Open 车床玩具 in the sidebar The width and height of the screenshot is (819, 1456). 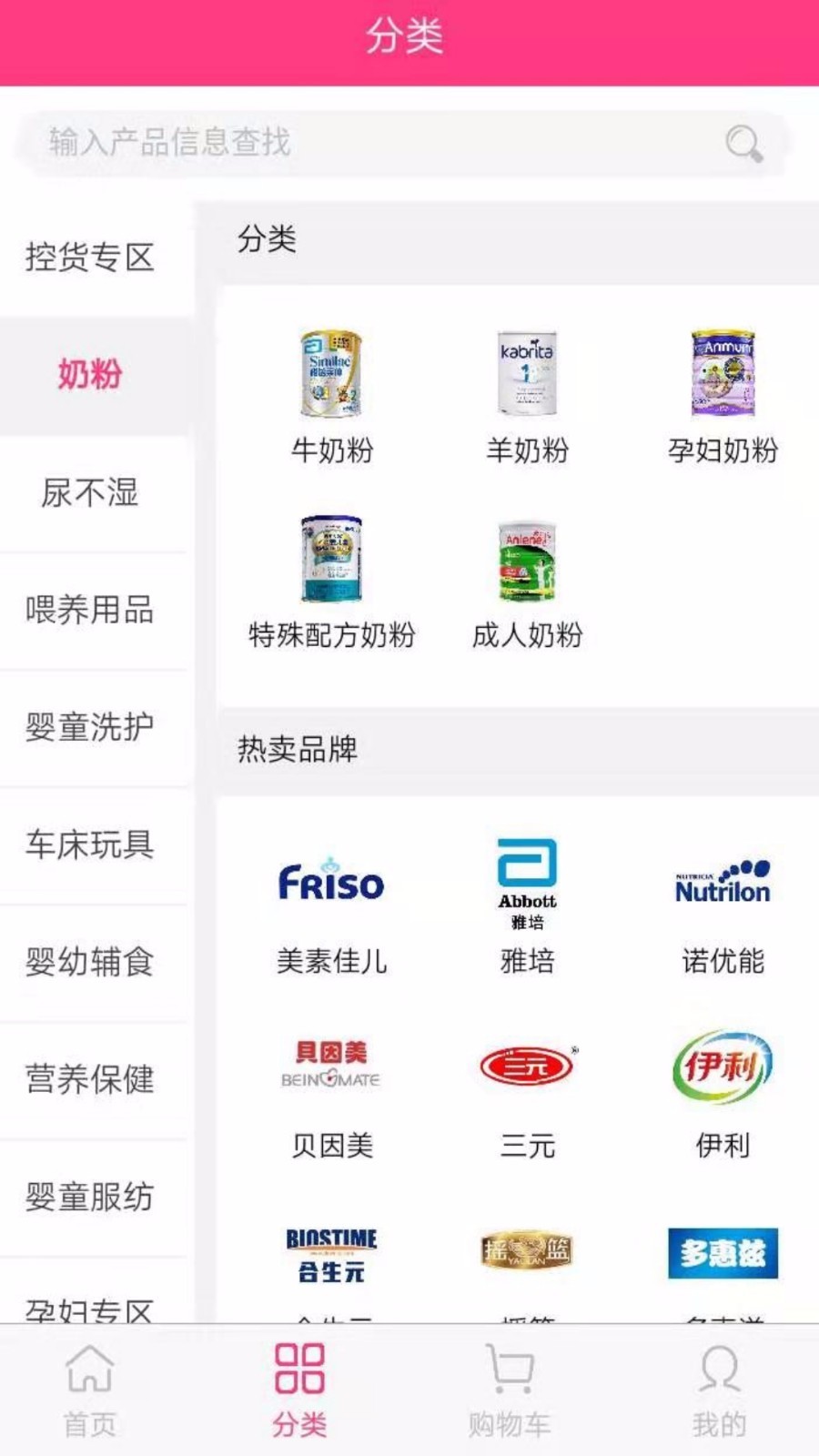pyautogui.click(x=90, y=844)
